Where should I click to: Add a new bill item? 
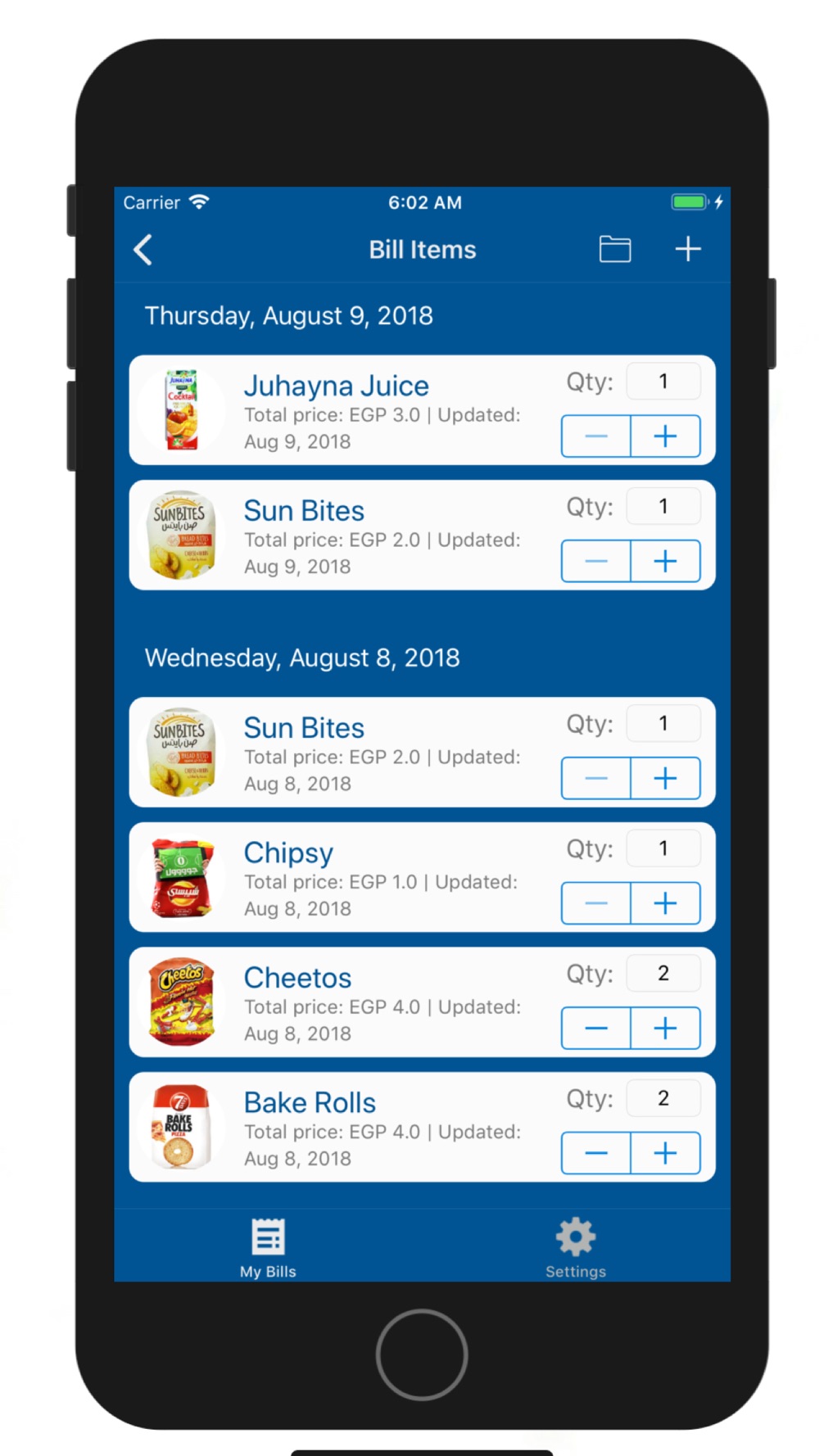688,249
